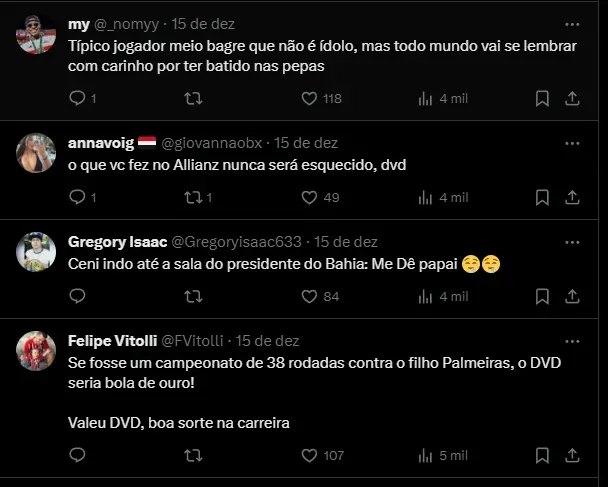Bookmark Felipe Vitolli's tweet
This screenshot has width=608, height=487.
[x=542, y=455]
